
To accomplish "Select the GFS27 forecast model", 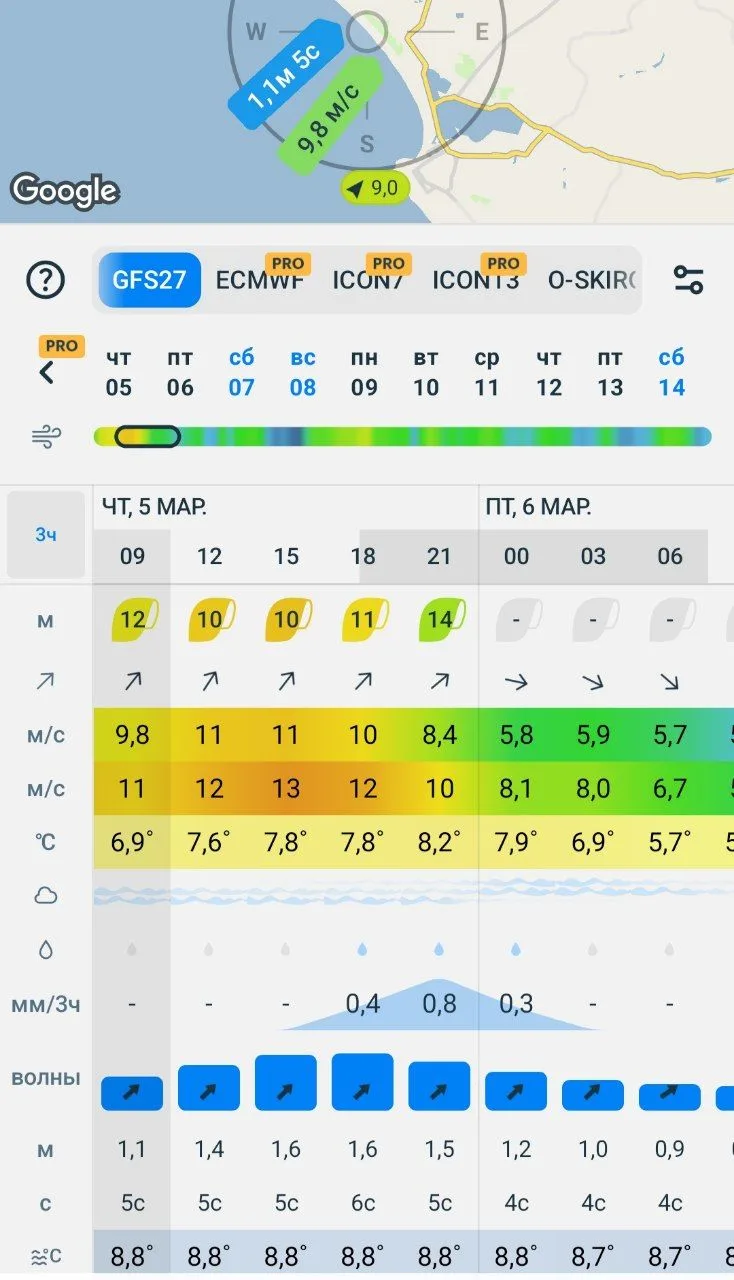I will point(149,280).
